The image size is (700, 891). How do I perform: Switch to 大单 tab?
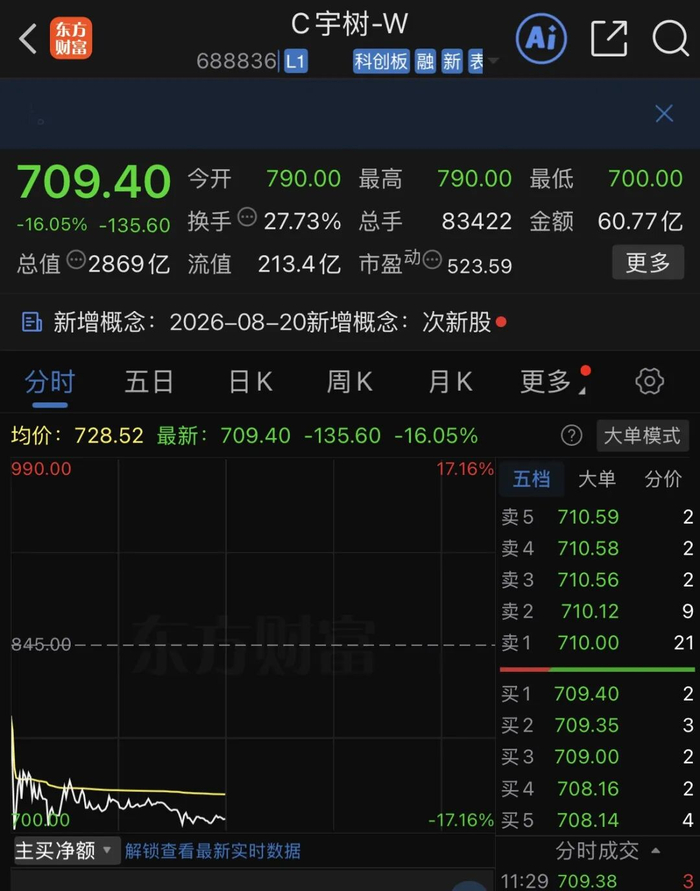597,479
